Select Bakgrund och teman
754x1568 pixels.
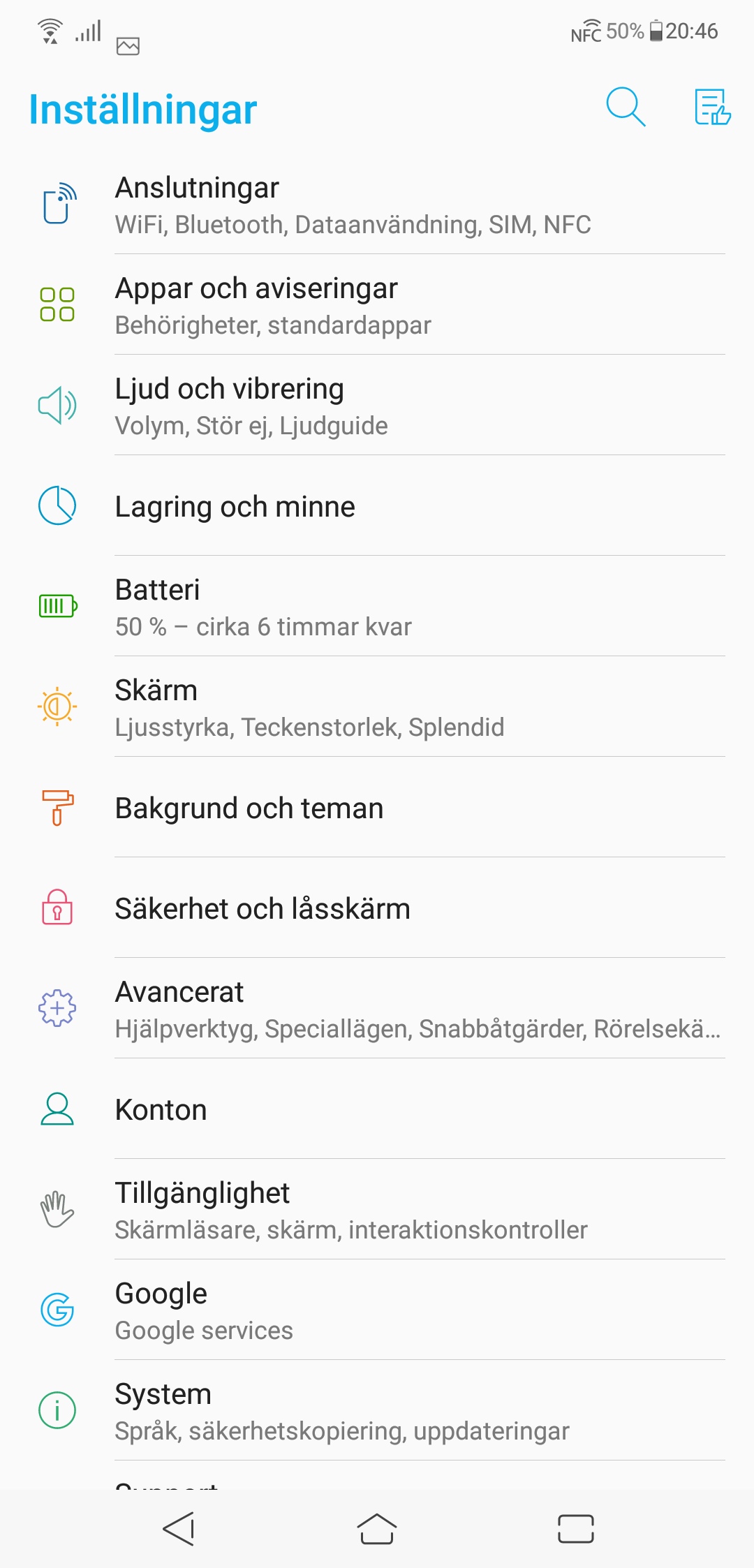(377, 808)
